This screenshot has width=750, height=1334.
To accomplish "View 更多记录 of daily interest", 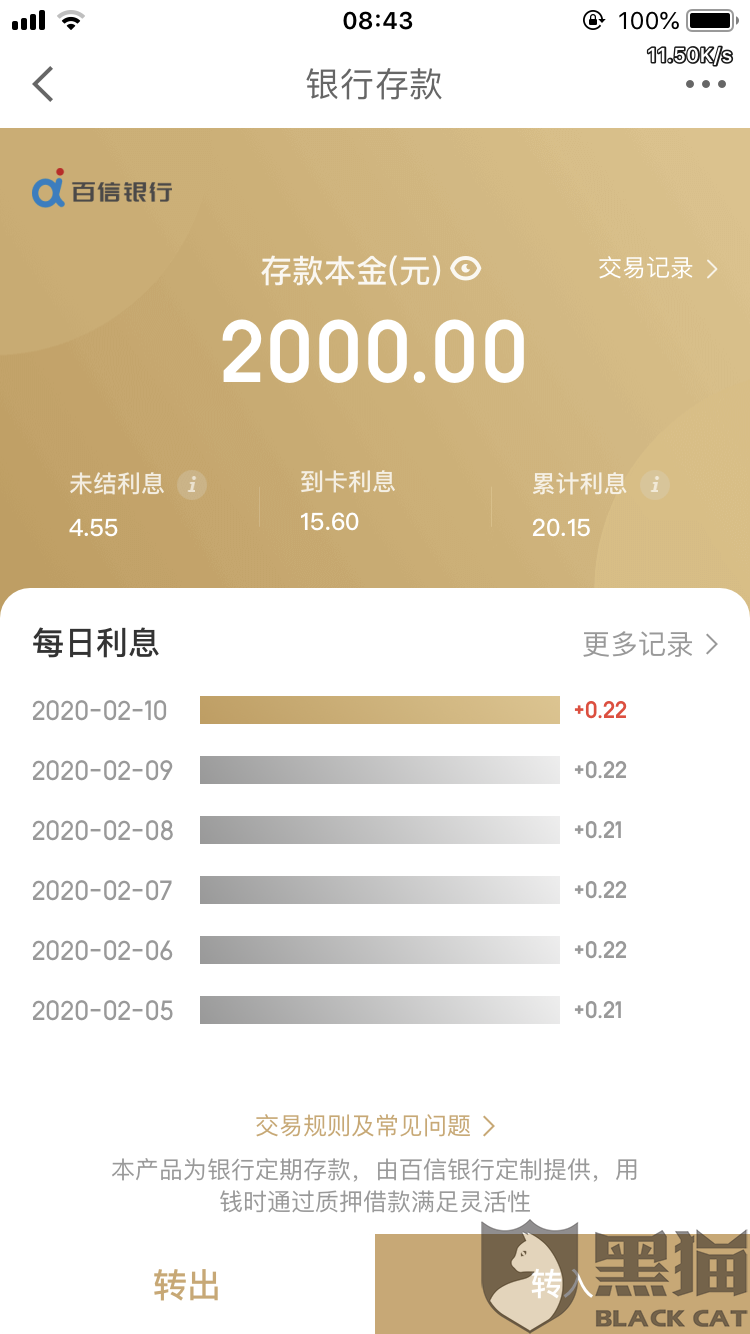I will [x=650, y=644].
